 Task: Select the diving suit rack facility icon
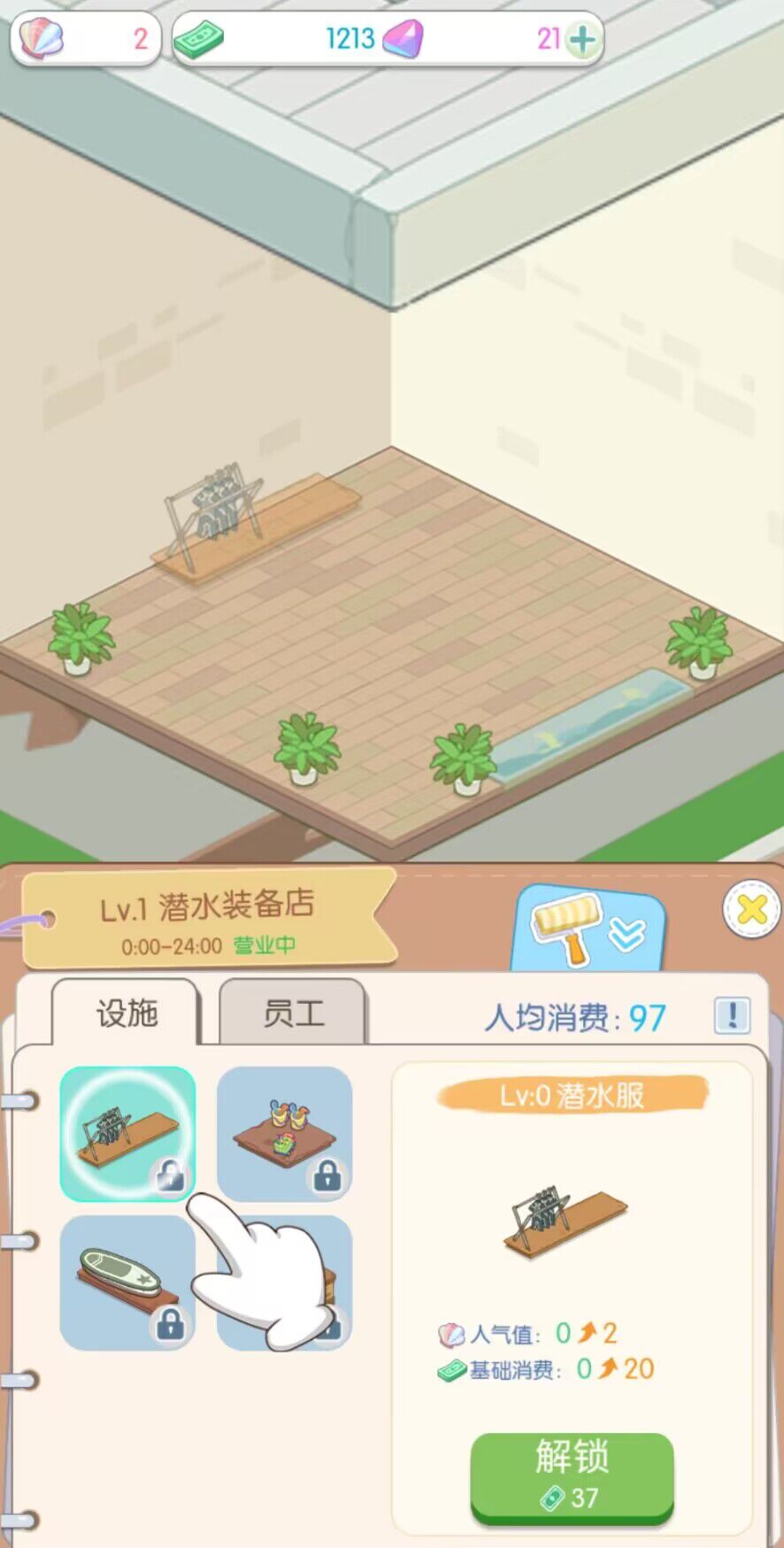(x=127, y=1133)
